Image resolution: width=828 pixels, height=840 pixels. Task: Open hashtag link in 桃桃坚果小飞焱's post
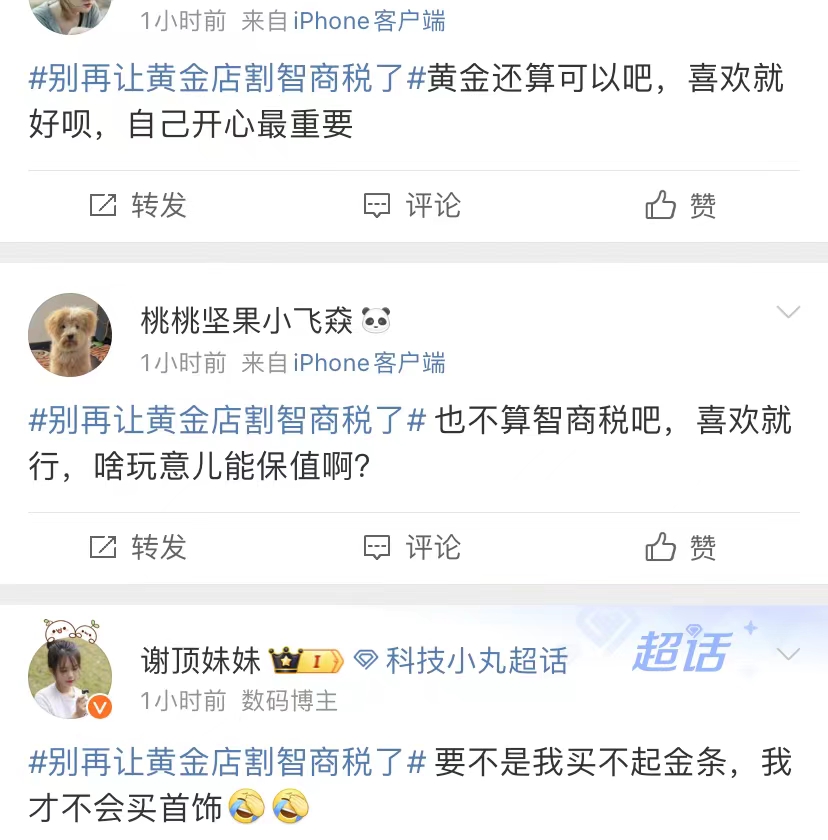[228, 421]
